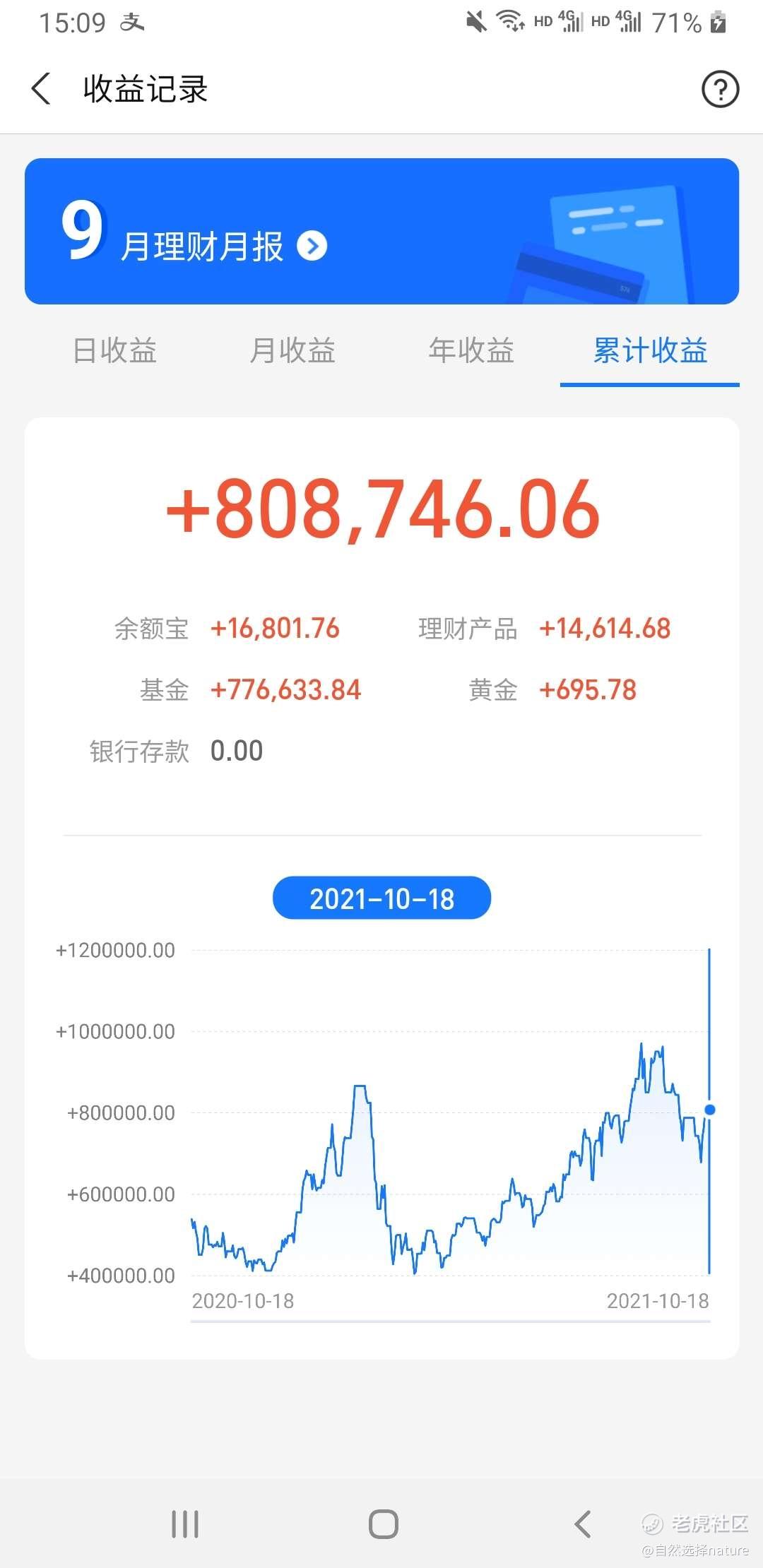The image size is (763, 1568).
Task: Switch to the 月收益 tab
Action: pyautogui.click(x=292, y=350)
